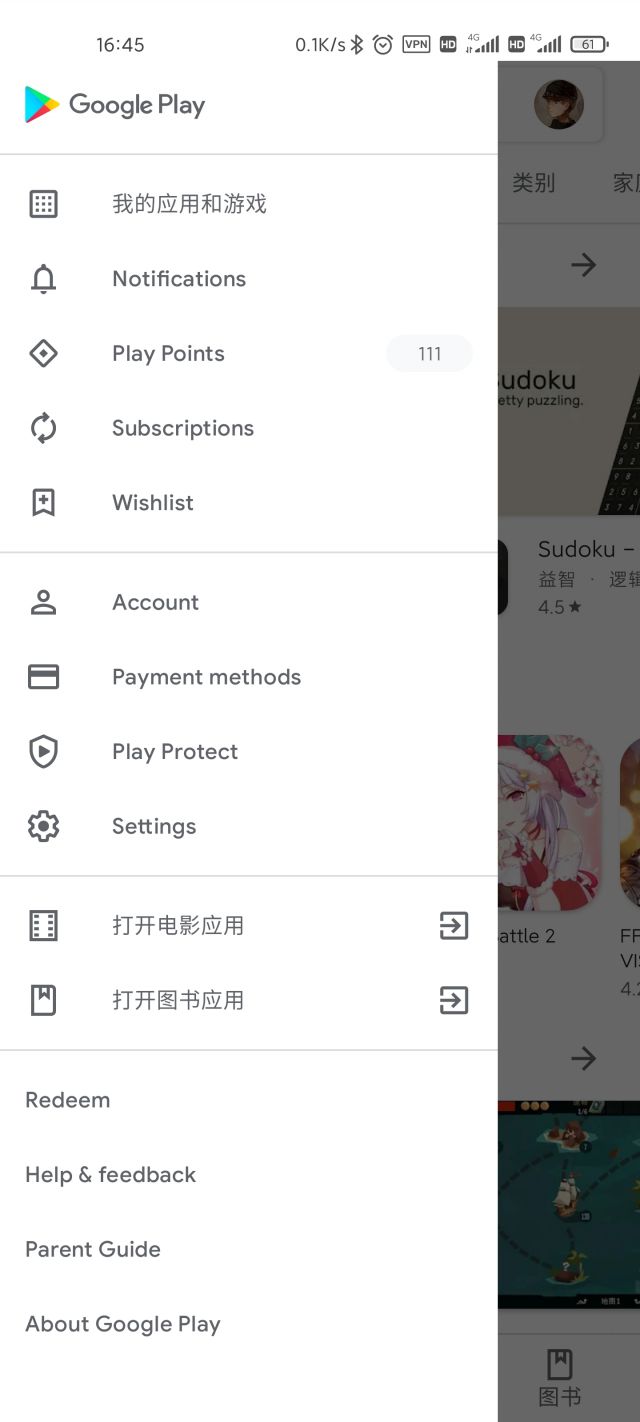Go to Settings

(x=154, y=826)
